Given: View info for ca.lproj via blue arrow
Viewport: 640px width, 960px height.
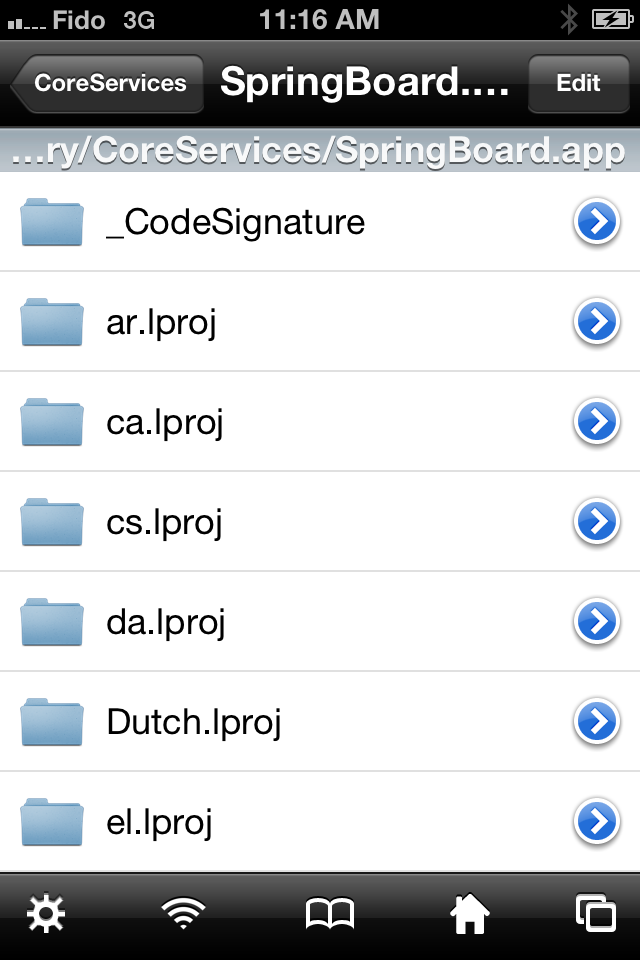Looking at the screenshot, I should click(x=597, y=422).
